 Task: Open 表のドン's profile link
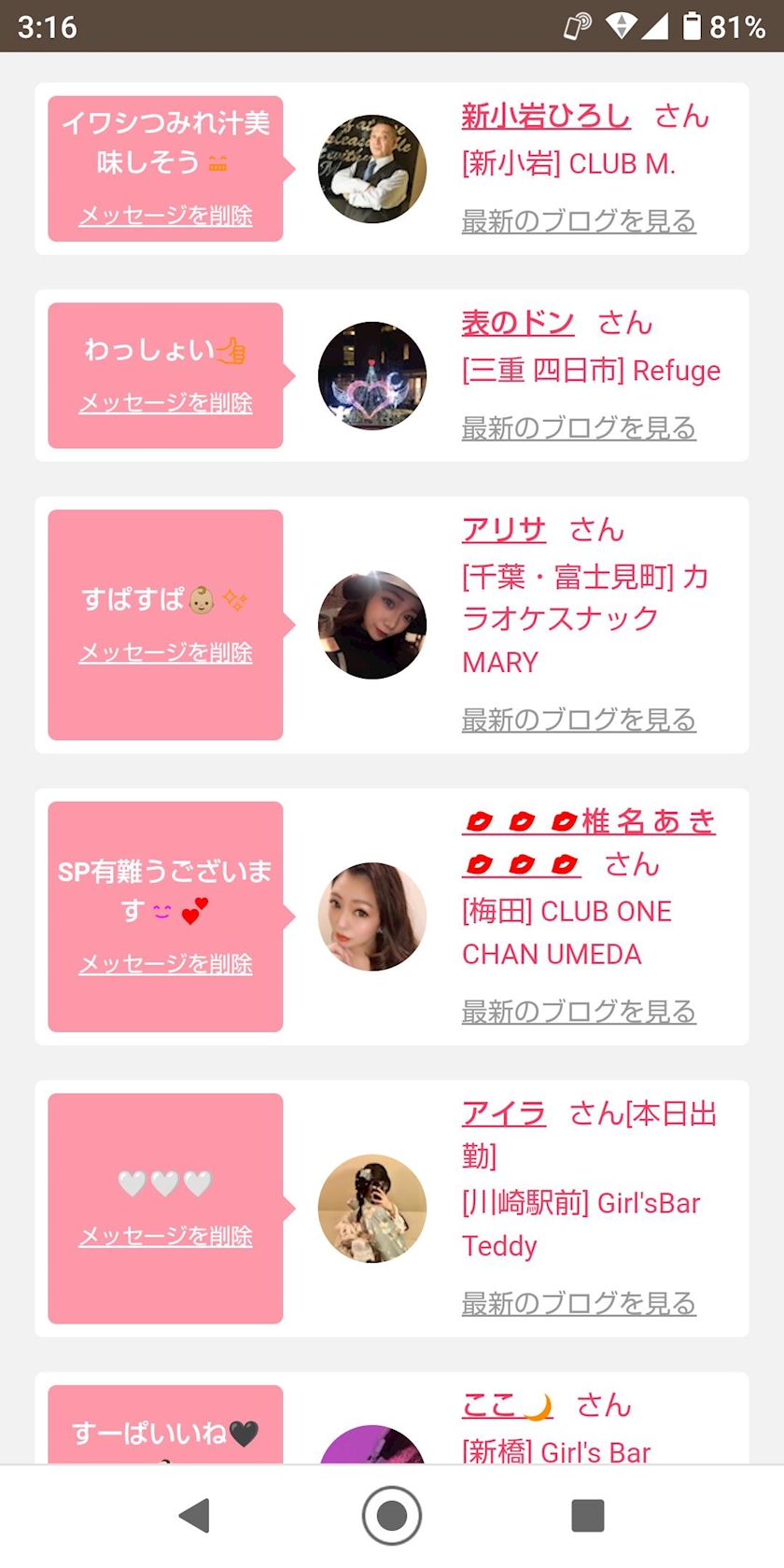pyautogui.click(x=518, y=324)
